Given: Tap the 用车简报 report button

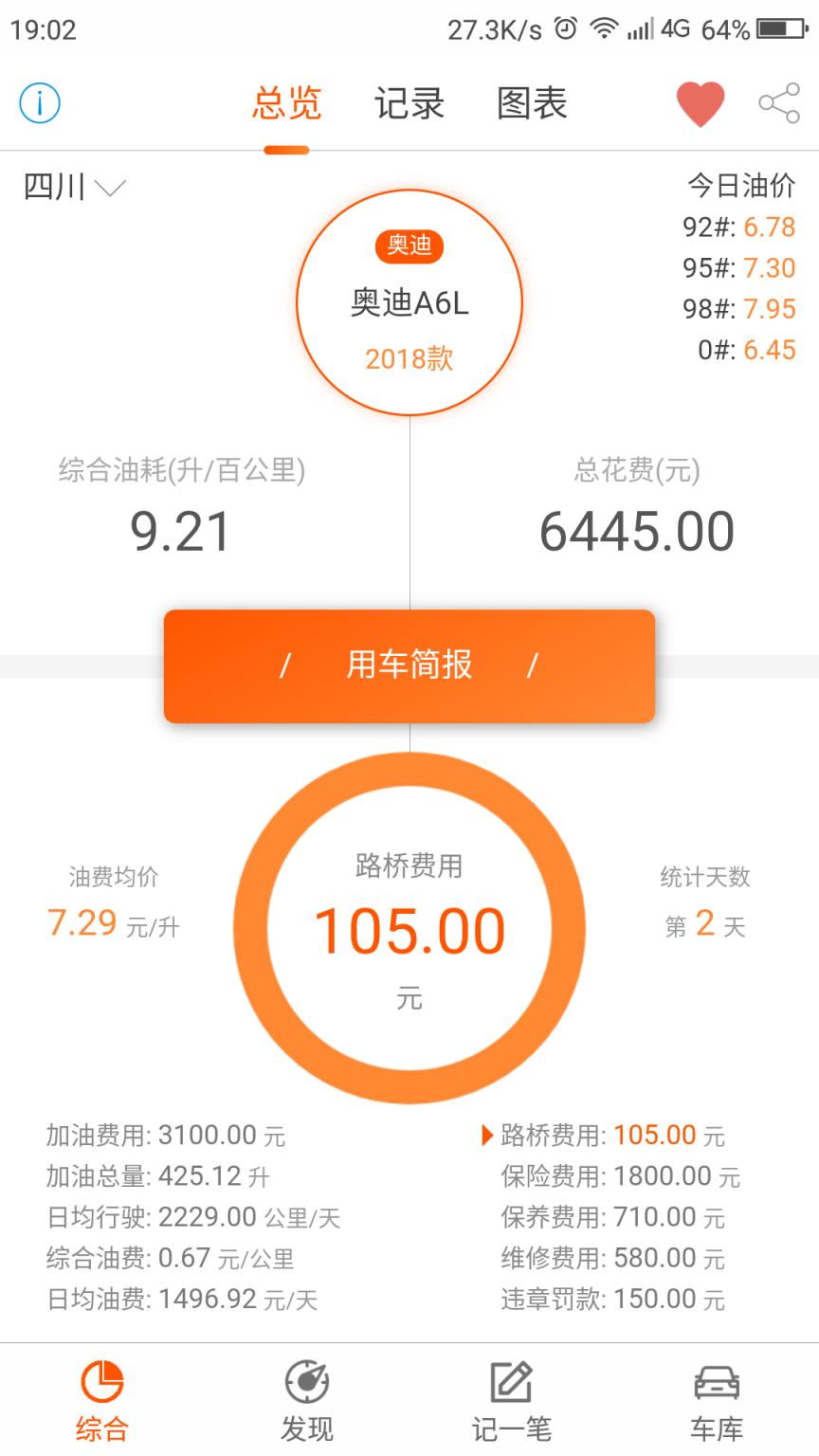Looking at the screenshot, I should [x=409, y=665].
